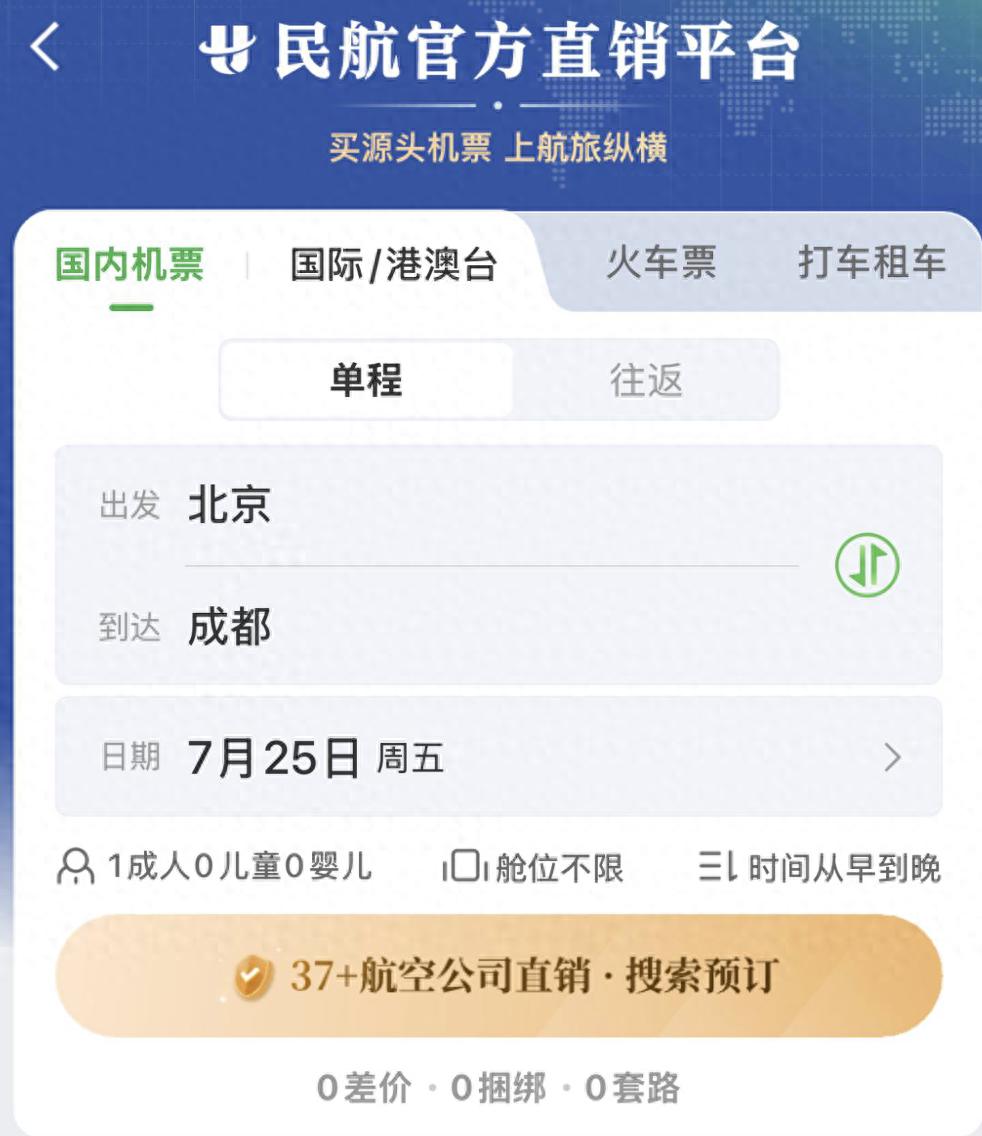This screenshot has height=1136, width=982.
Task: Click the 北京 departure city field
Action: (230, 508)
